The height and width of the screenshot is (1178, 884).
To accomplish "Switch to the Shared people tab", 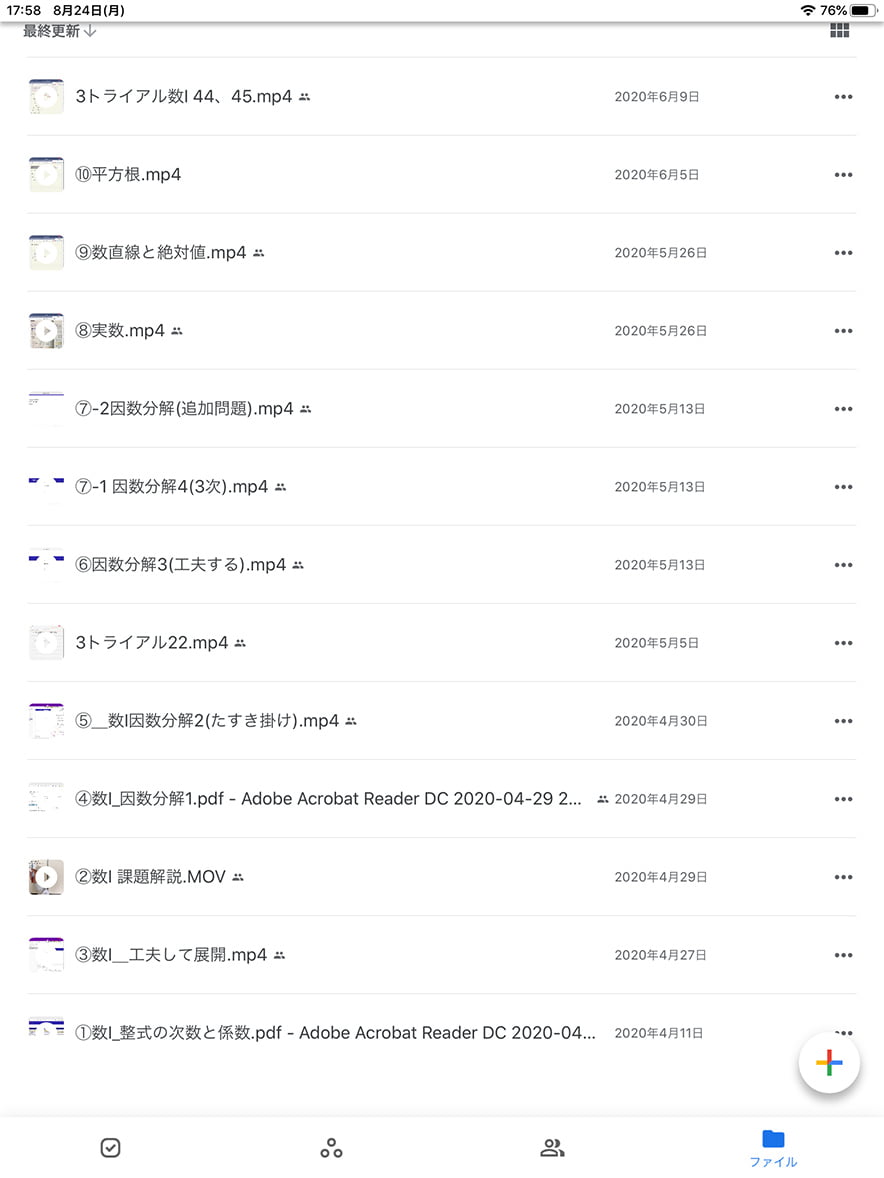I will point(552,1148).
